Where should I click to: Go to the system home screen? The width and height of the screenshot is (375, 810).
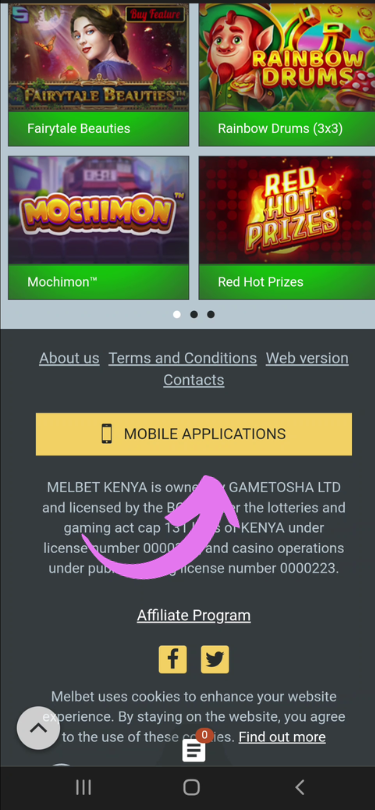[x=191, y=787]
